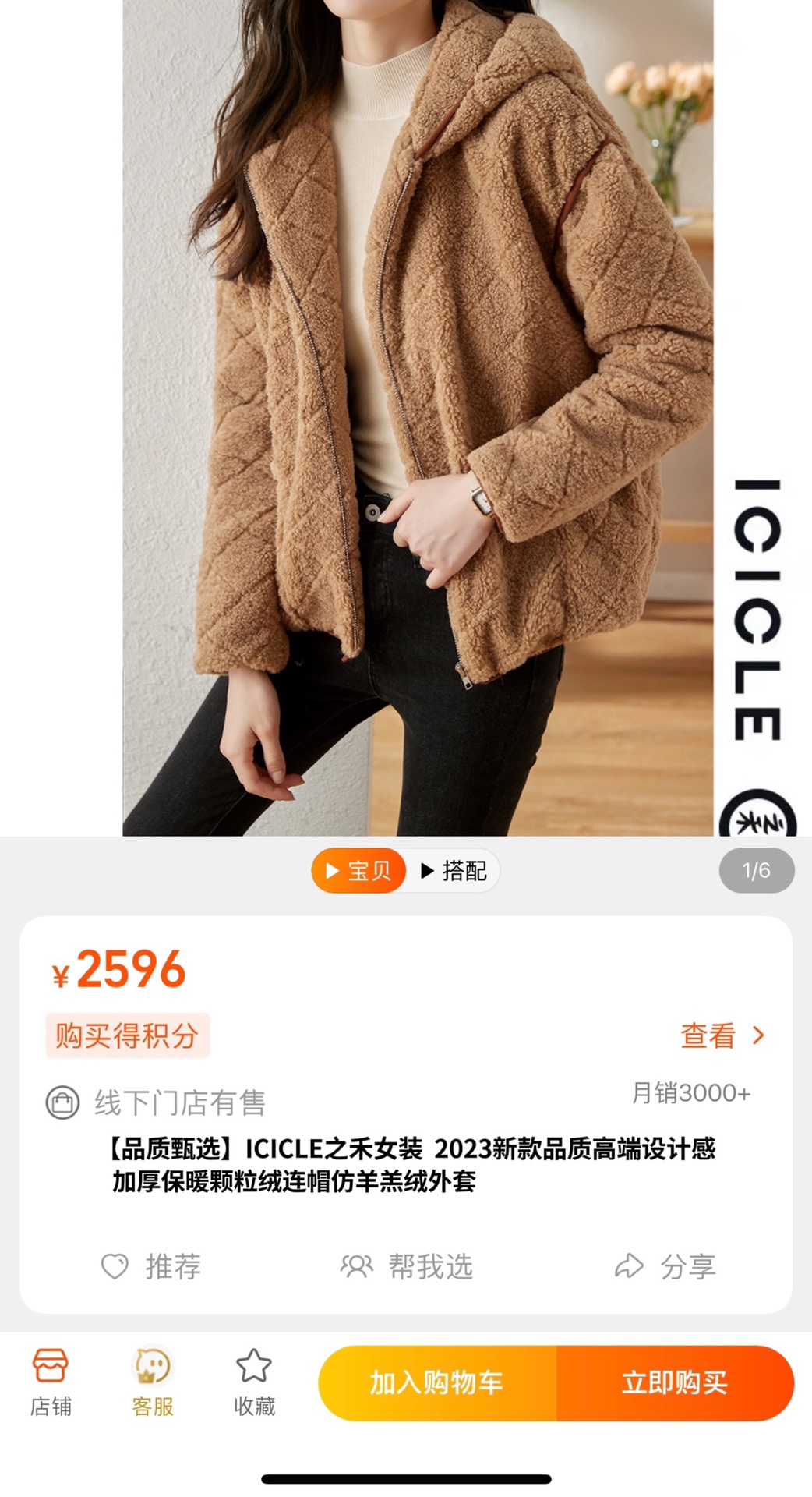Open the 查看 points details link
The height and width of the screenshot is (1497, 812).
tap(722, 1035)
